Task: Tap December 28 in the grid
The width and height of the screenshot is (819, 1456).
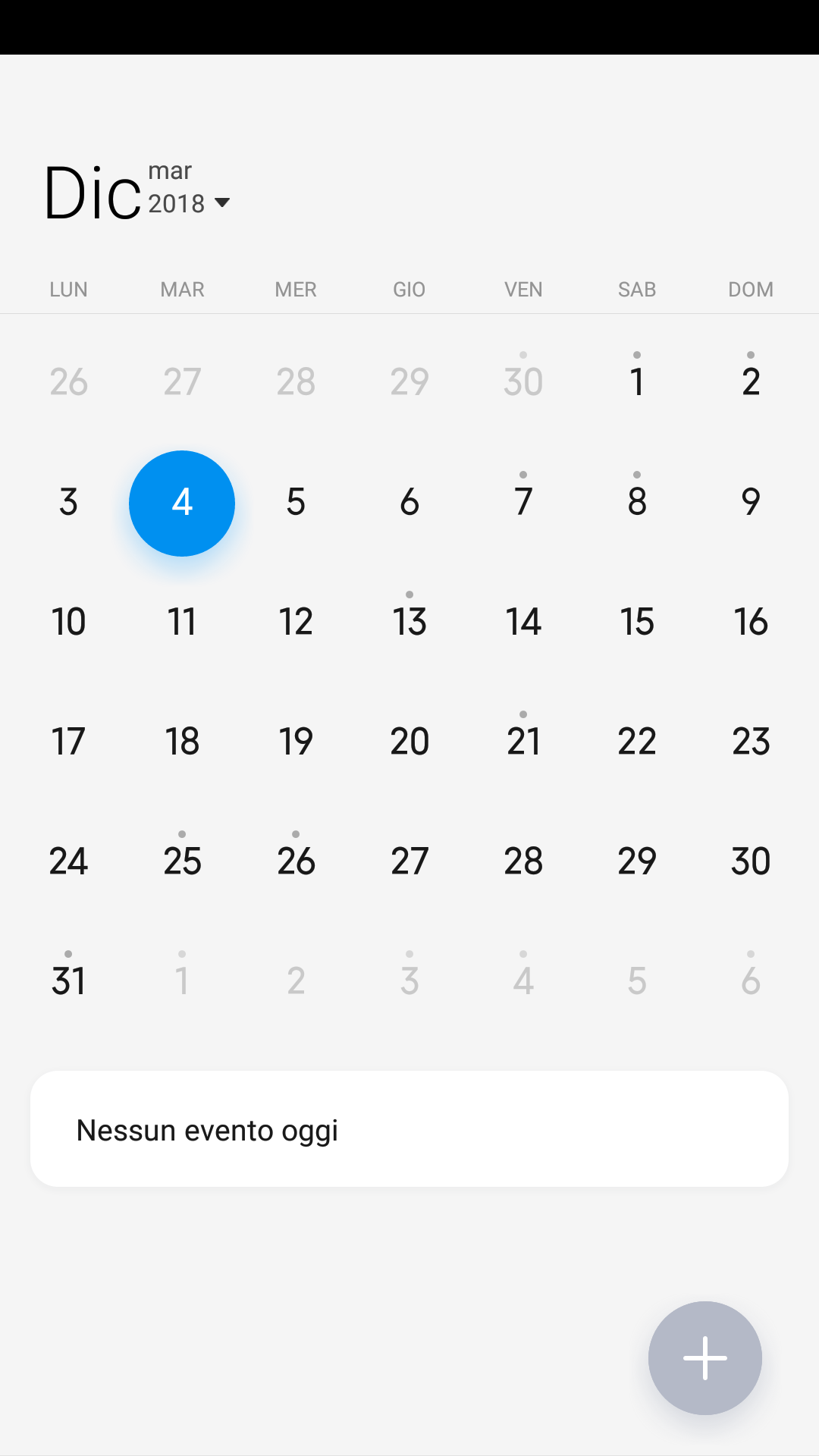Action: coord(523,861)
